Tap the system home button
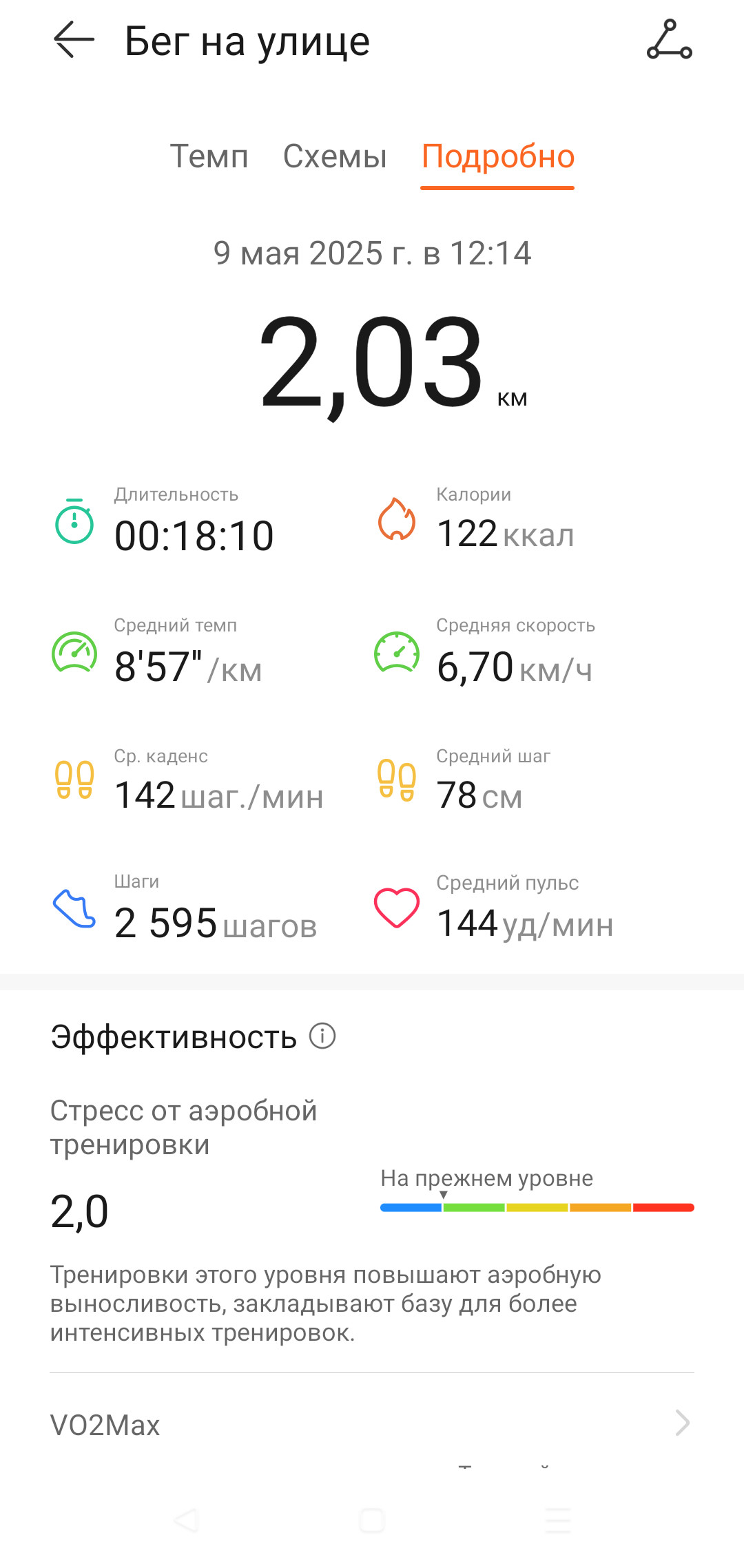744x1568 pixels. click(x=372, y=1520)
